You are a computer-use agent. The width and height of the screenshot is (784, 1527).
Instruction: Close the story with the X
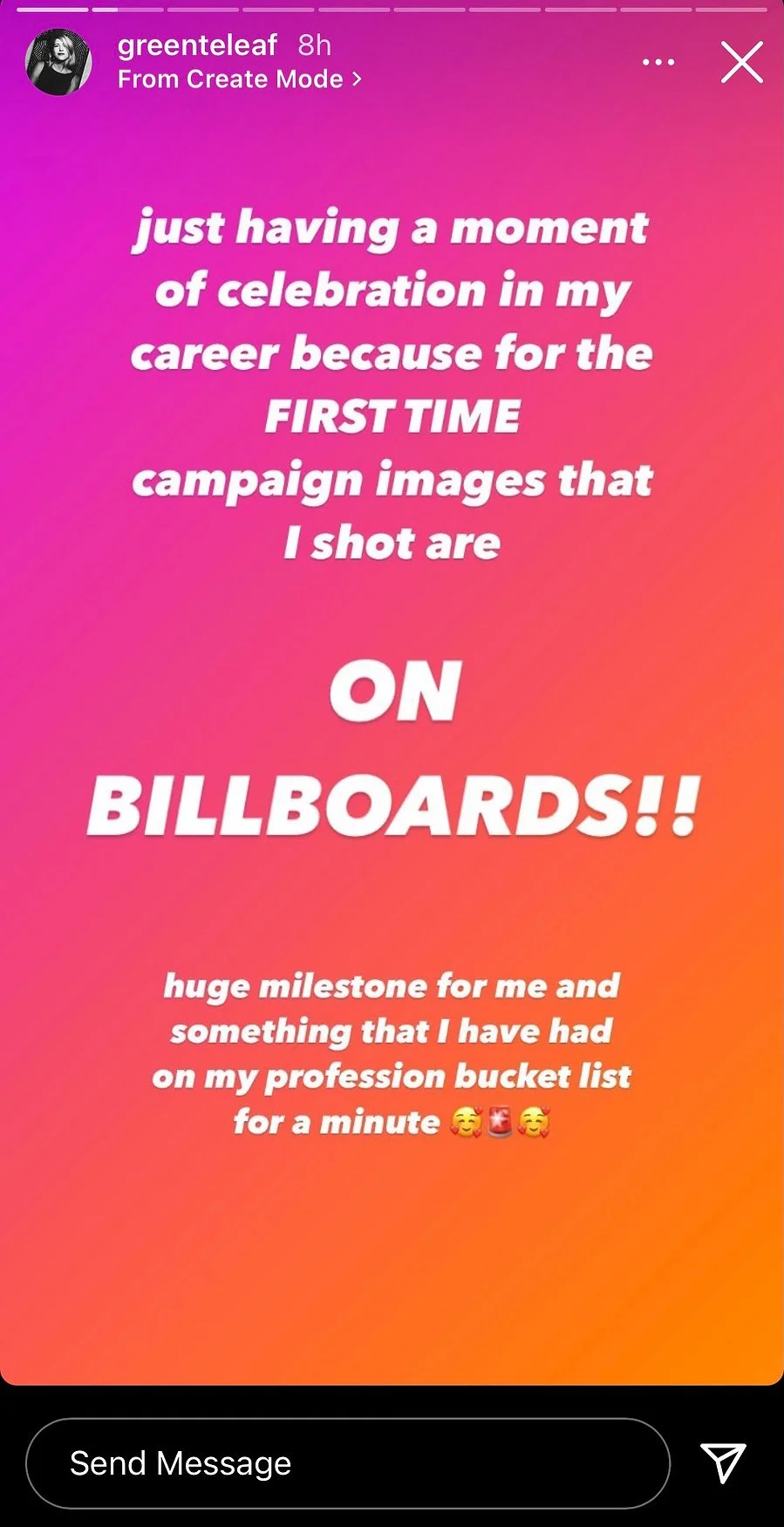pos(742,62)
